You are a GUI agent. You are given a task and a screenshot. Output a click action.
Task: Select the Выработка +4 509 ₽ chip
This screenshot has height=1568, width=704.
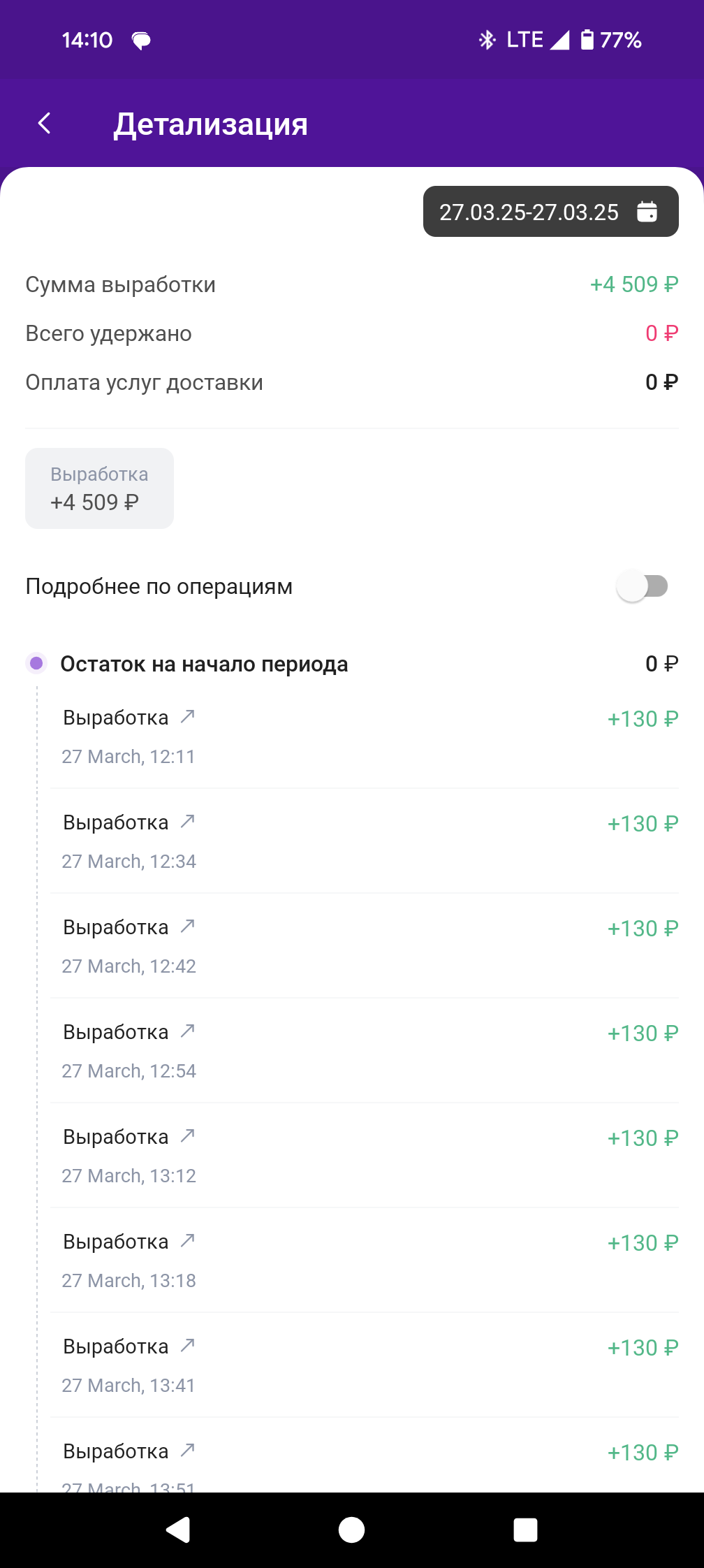click(x=99, y=488)
